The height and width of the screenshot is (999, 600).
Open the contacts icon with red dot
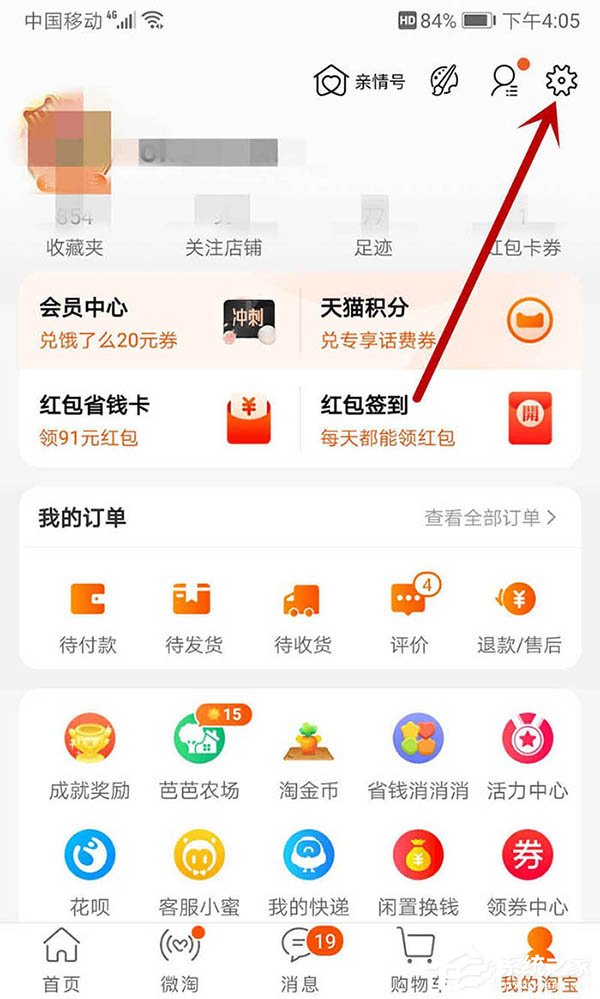point(505,81)
